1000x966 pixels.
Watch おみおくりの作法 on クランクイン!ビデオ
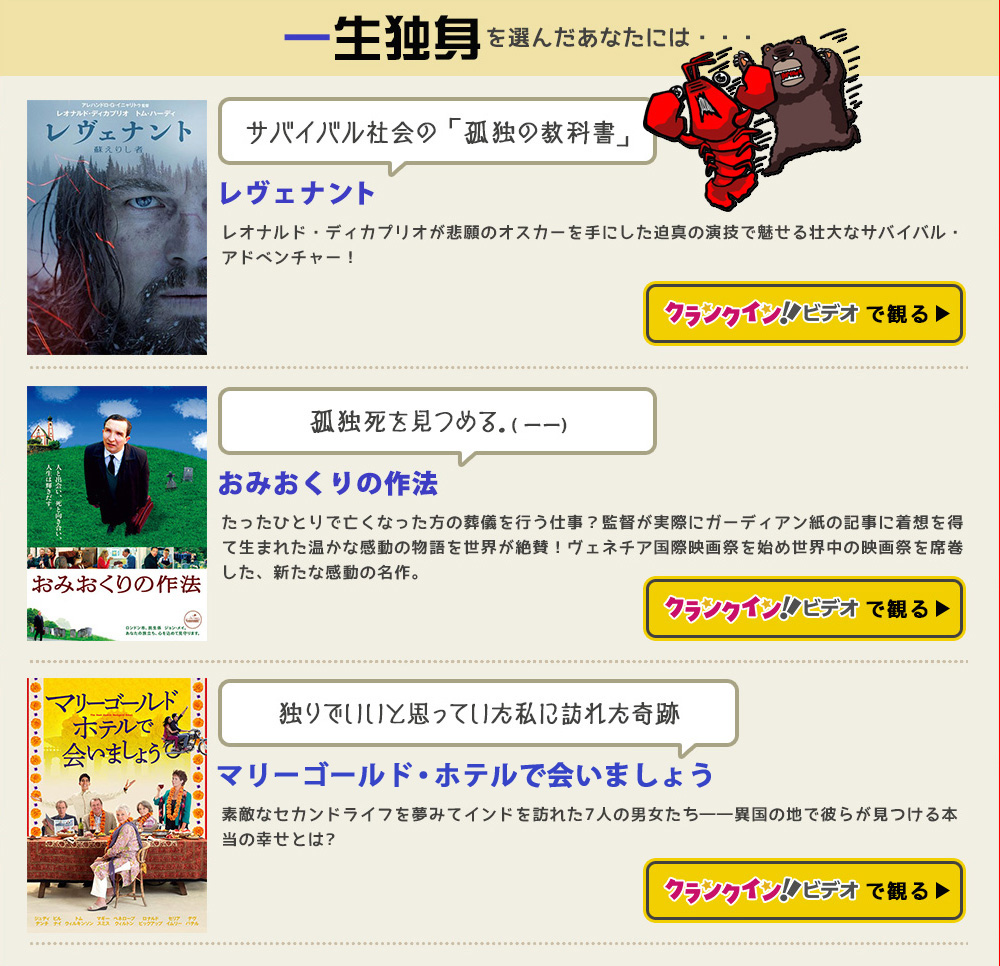point(804,608)
